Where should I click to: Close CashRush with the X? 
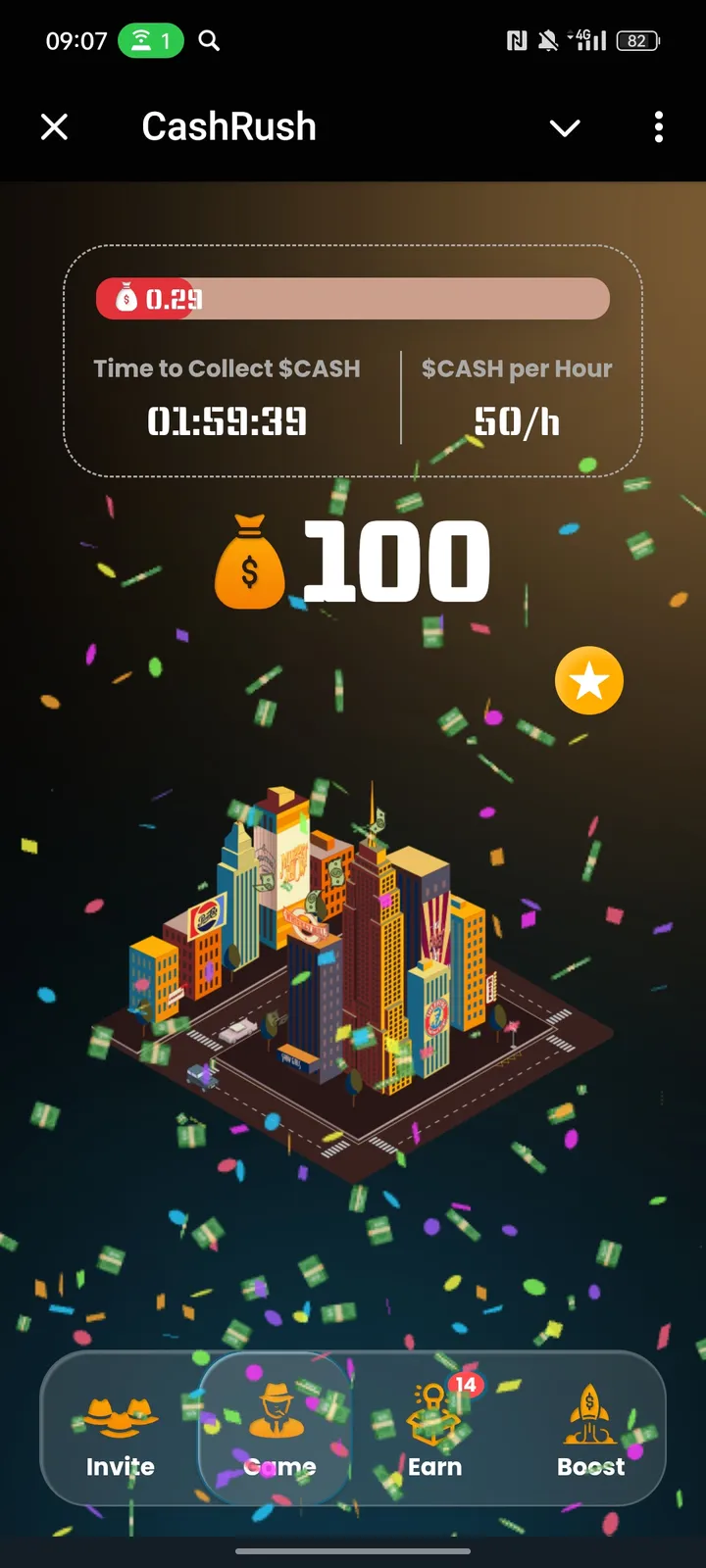click(54, 127)
